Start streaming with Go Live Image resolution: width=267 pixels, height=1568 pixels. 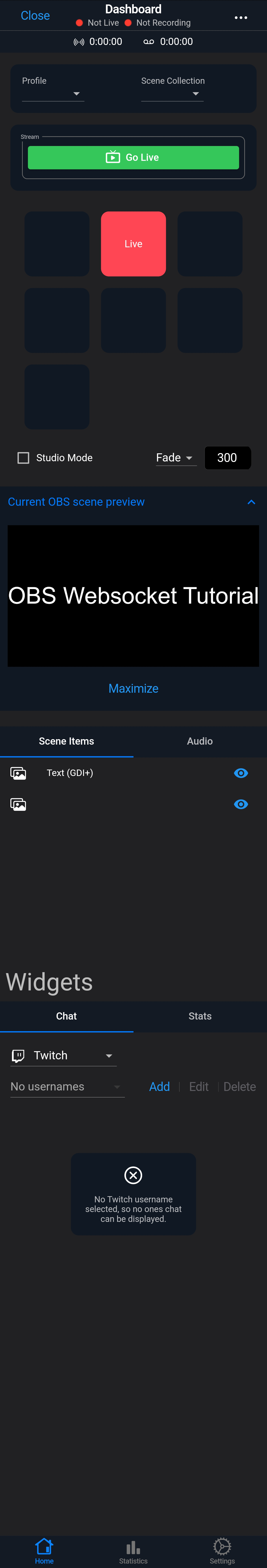(133, 158)
